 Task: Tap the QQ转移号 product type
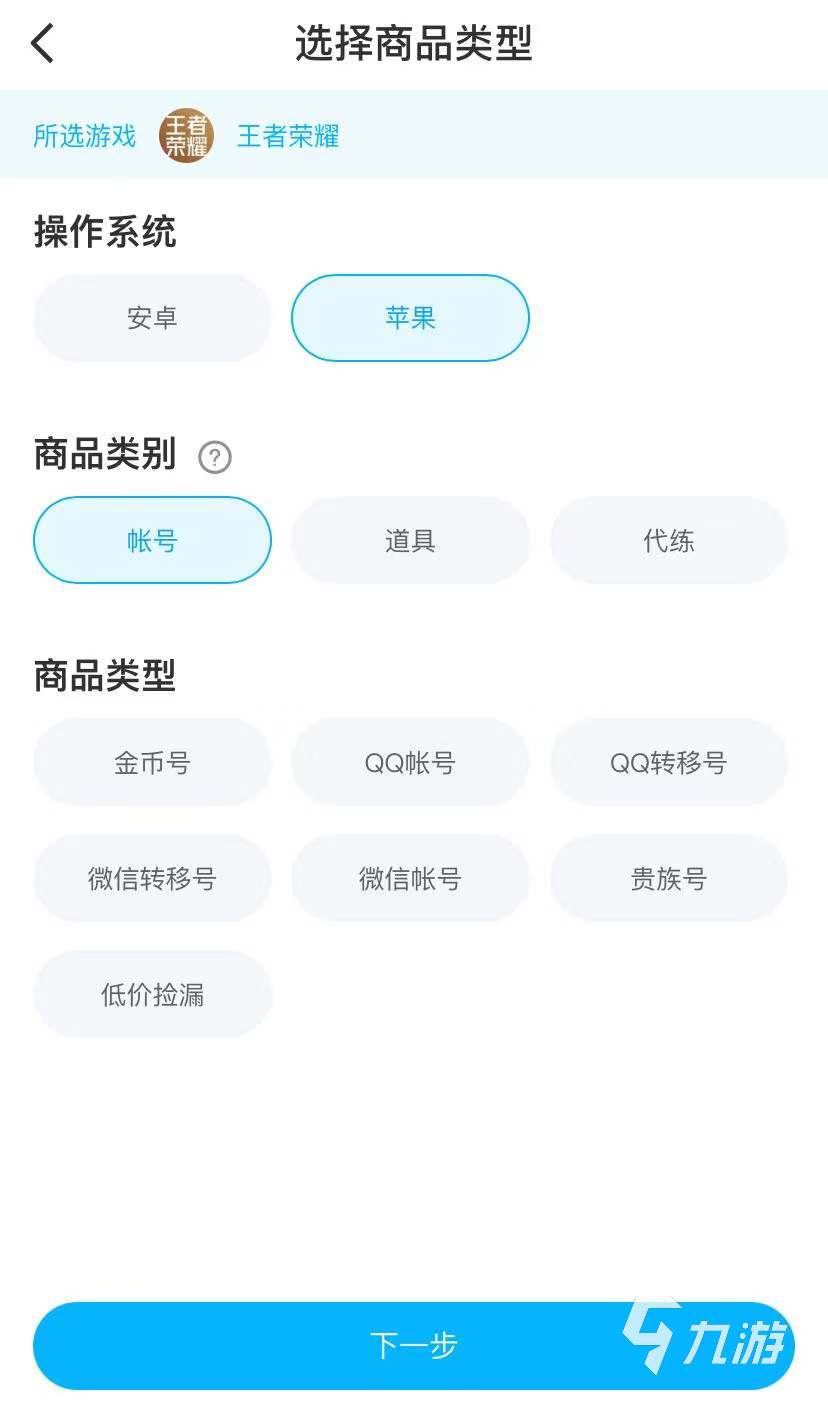pos(668,763)
